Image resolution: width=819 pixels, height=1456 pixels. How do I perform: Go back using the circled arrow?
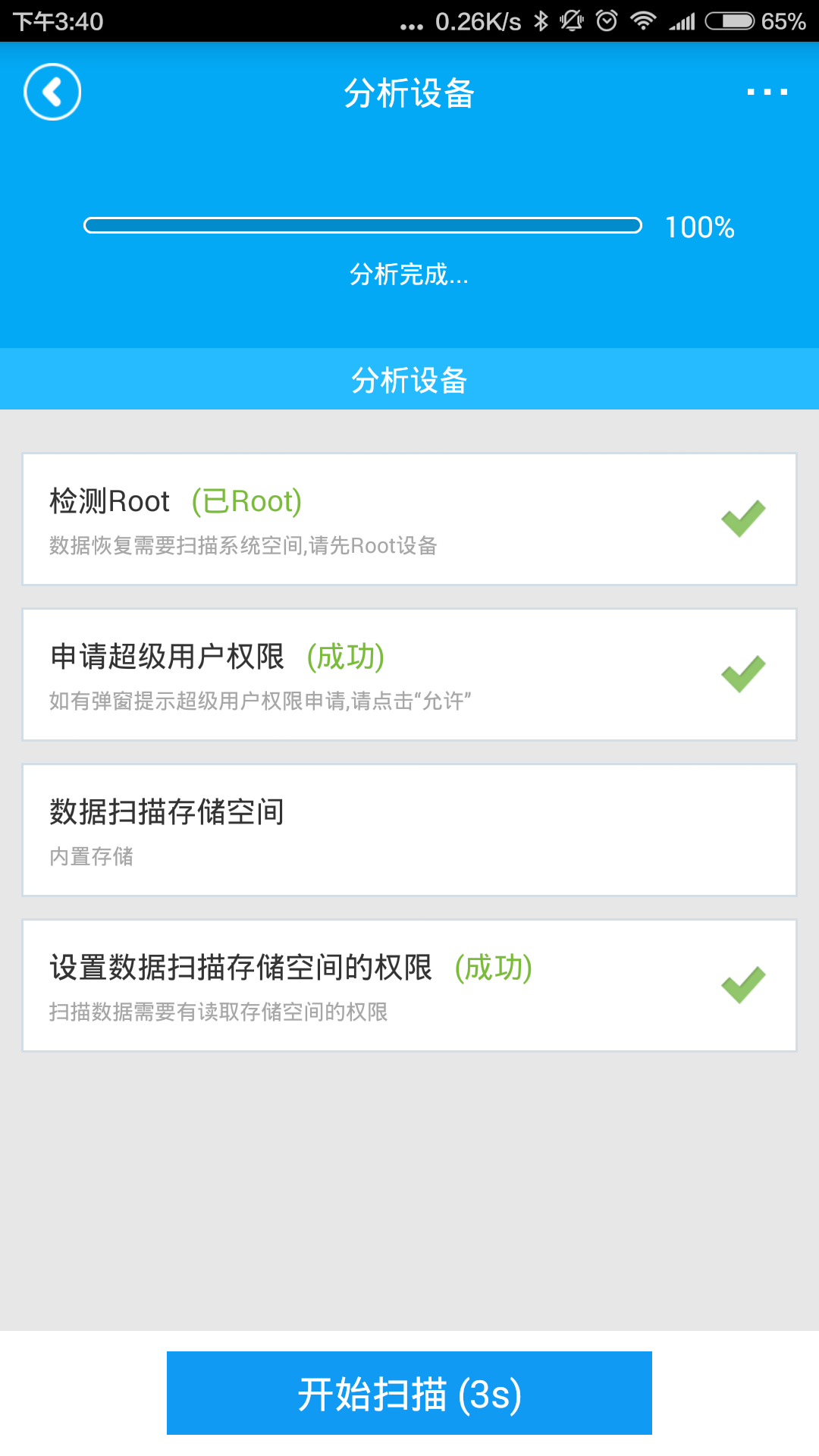tap(52, 92)
